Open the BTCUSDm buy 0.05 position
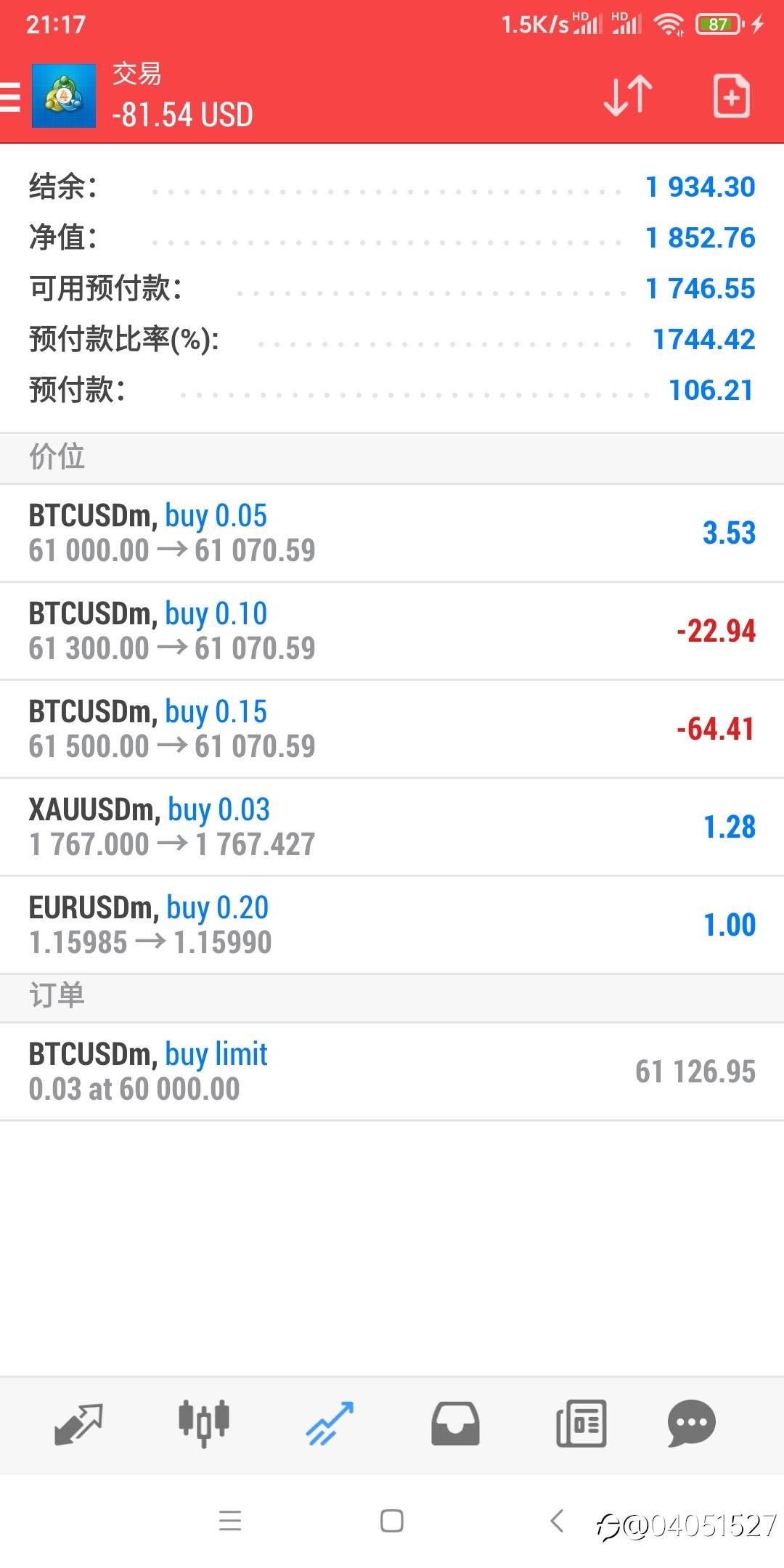The height and width of the screenshot is (1568, 784). click(x=392, y=534)
